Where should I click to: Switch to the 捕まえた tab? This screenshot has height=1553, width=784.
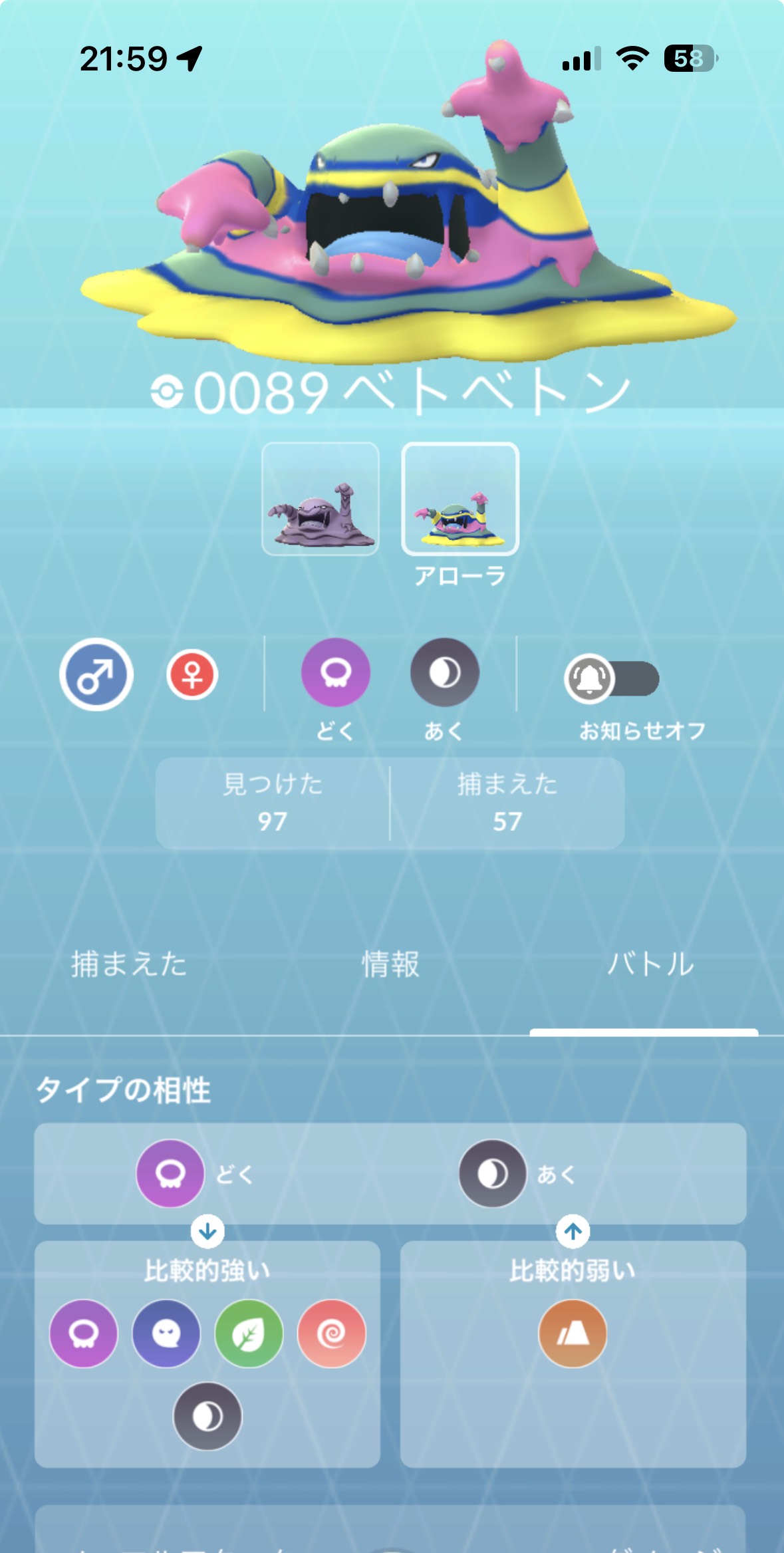click(x=129, y=964)
